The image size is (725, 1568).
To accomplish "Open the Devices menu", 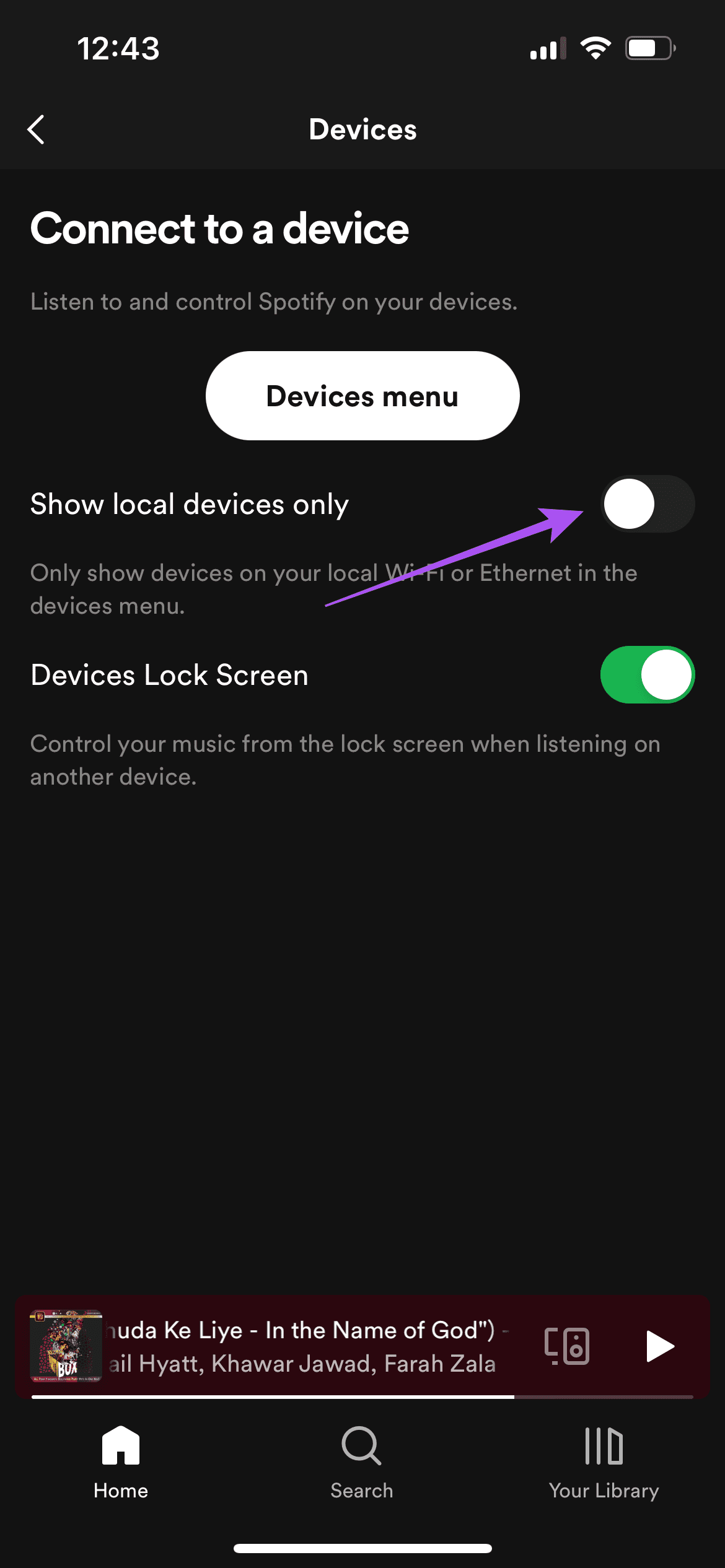I will click(361, 395).
